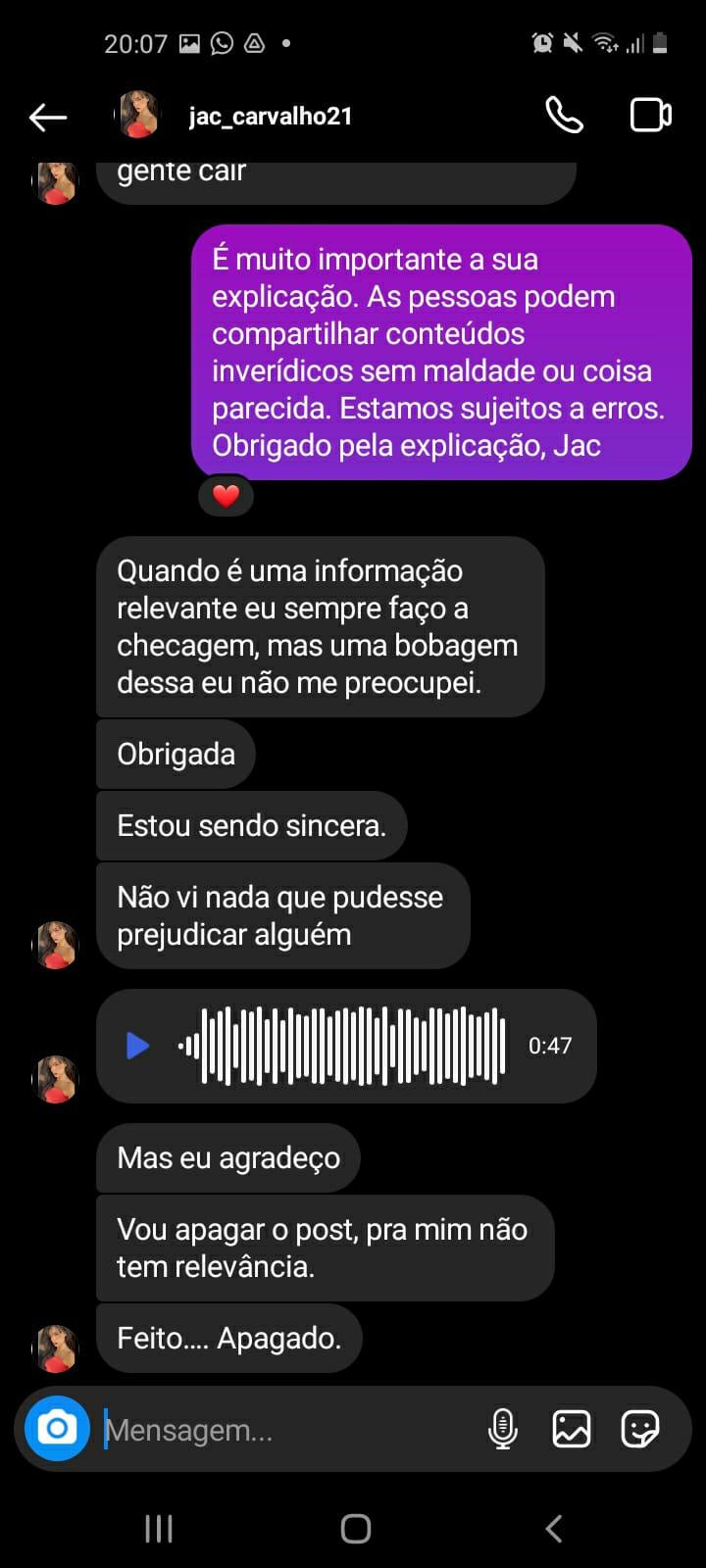706x1568 pixels.
Task: Open the gallery image picker
Action: click(x=572, y=1429)
